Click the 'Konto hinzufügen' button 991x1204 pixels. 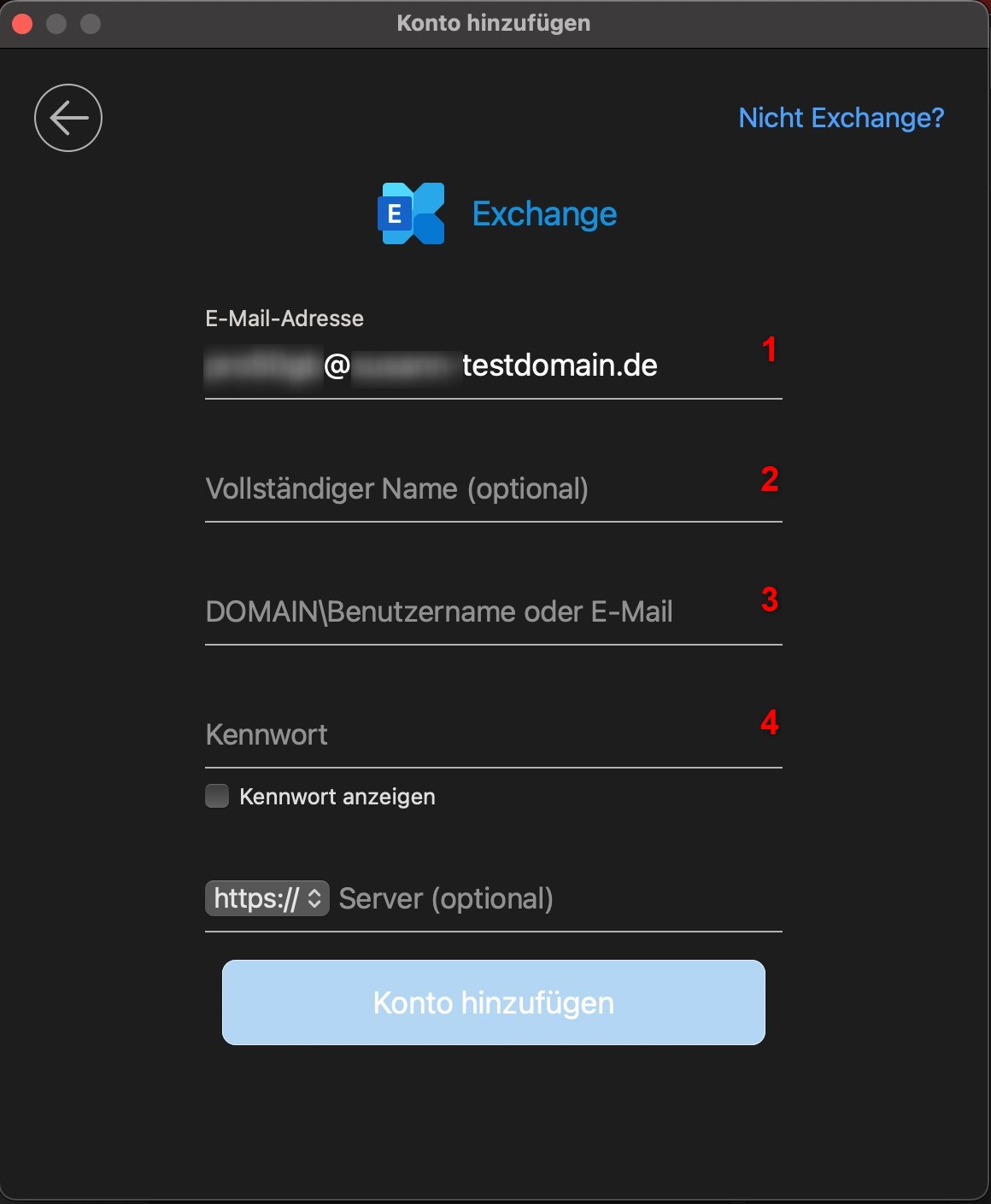click(x=493, y=1002)
